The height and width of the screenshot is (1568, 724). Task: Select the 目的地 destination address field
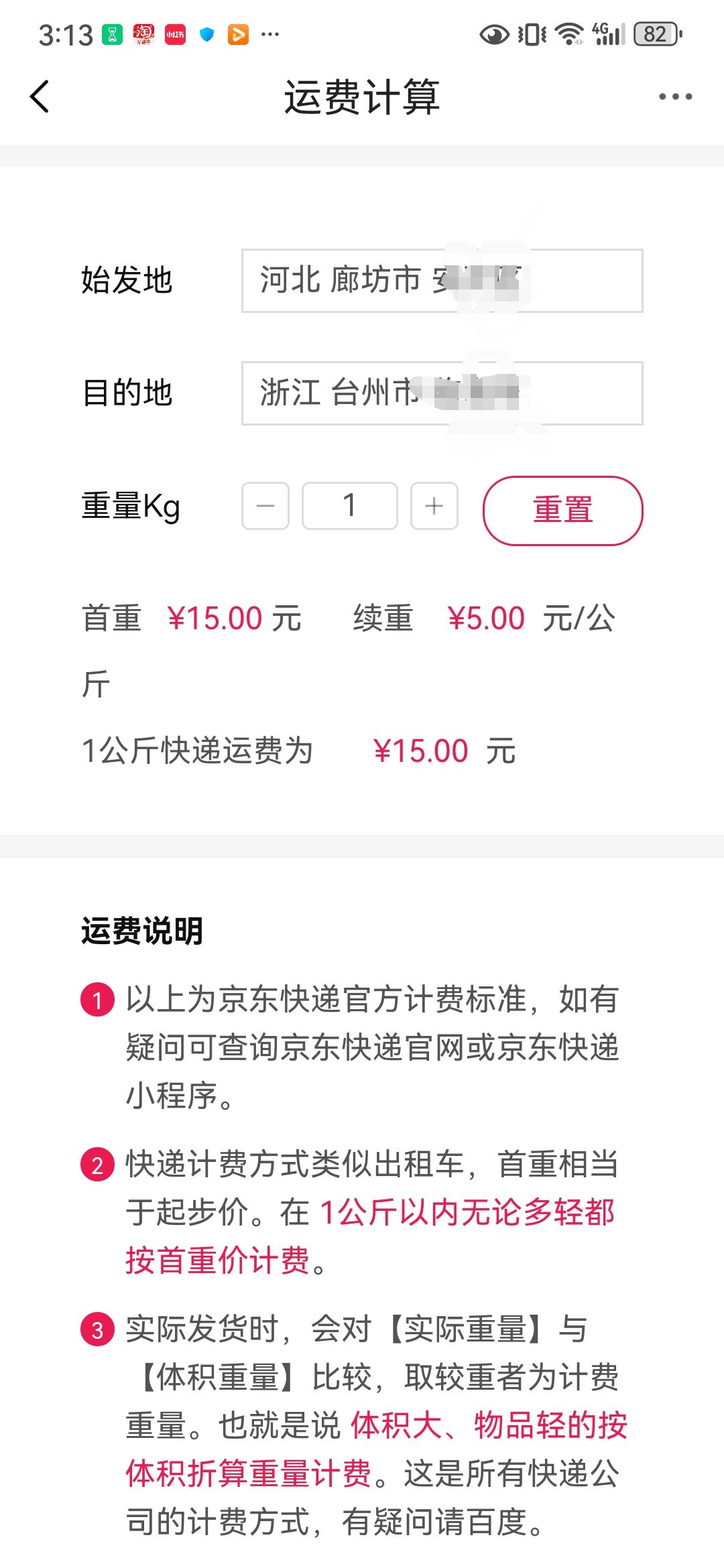[x=442, y=393]
